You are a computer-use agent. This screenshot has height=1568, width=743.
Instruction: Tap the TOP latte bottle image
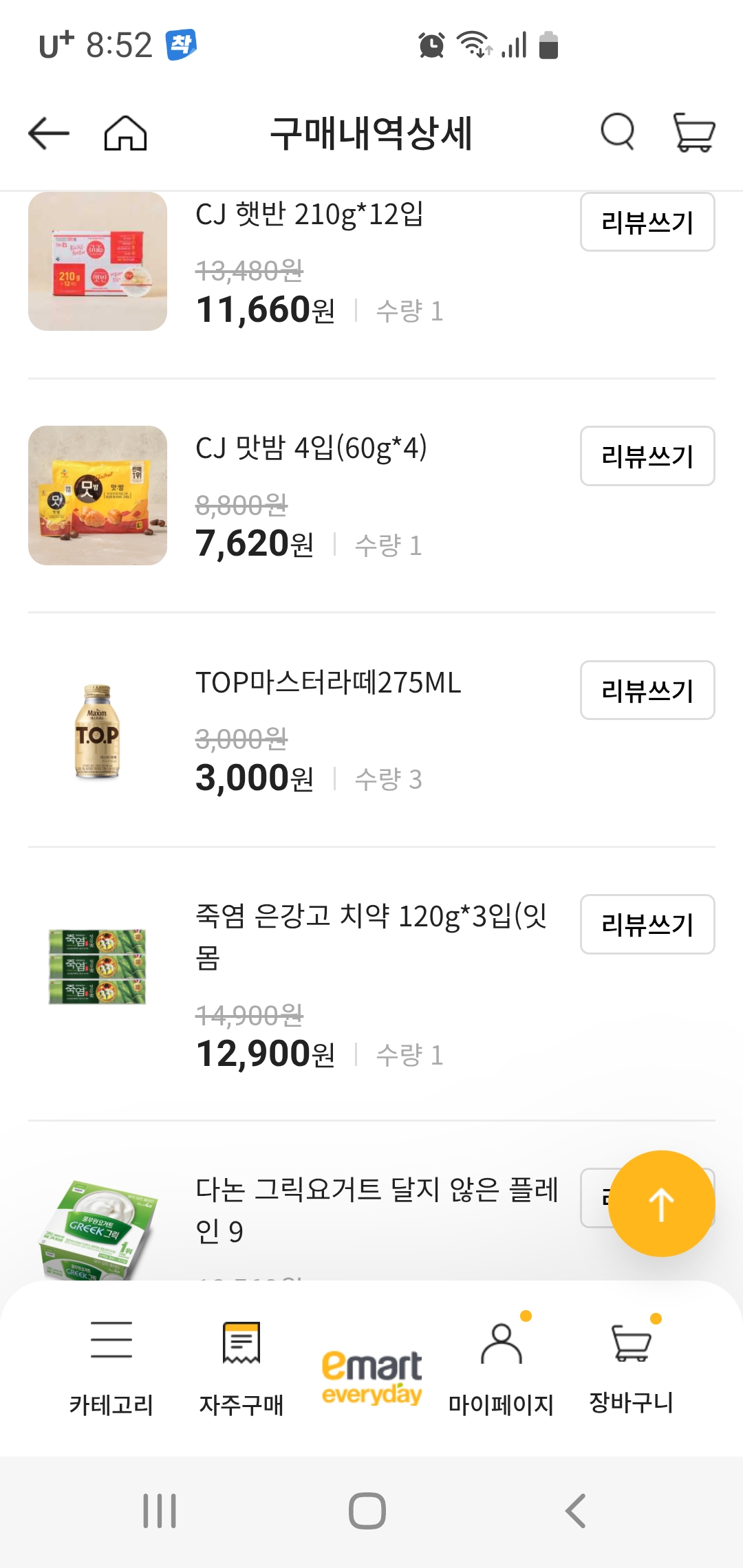coord(98,731)
